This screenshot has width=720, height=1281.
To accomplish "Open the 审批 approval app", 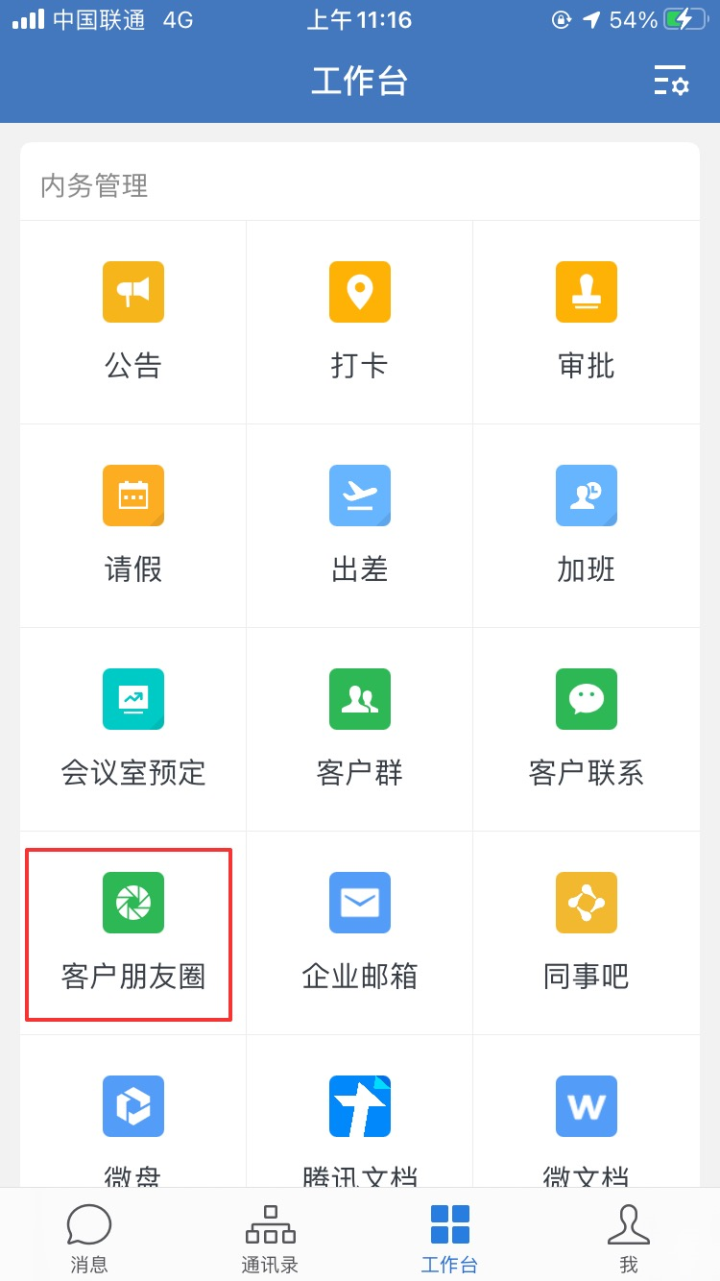I will (x=586, y=322).
